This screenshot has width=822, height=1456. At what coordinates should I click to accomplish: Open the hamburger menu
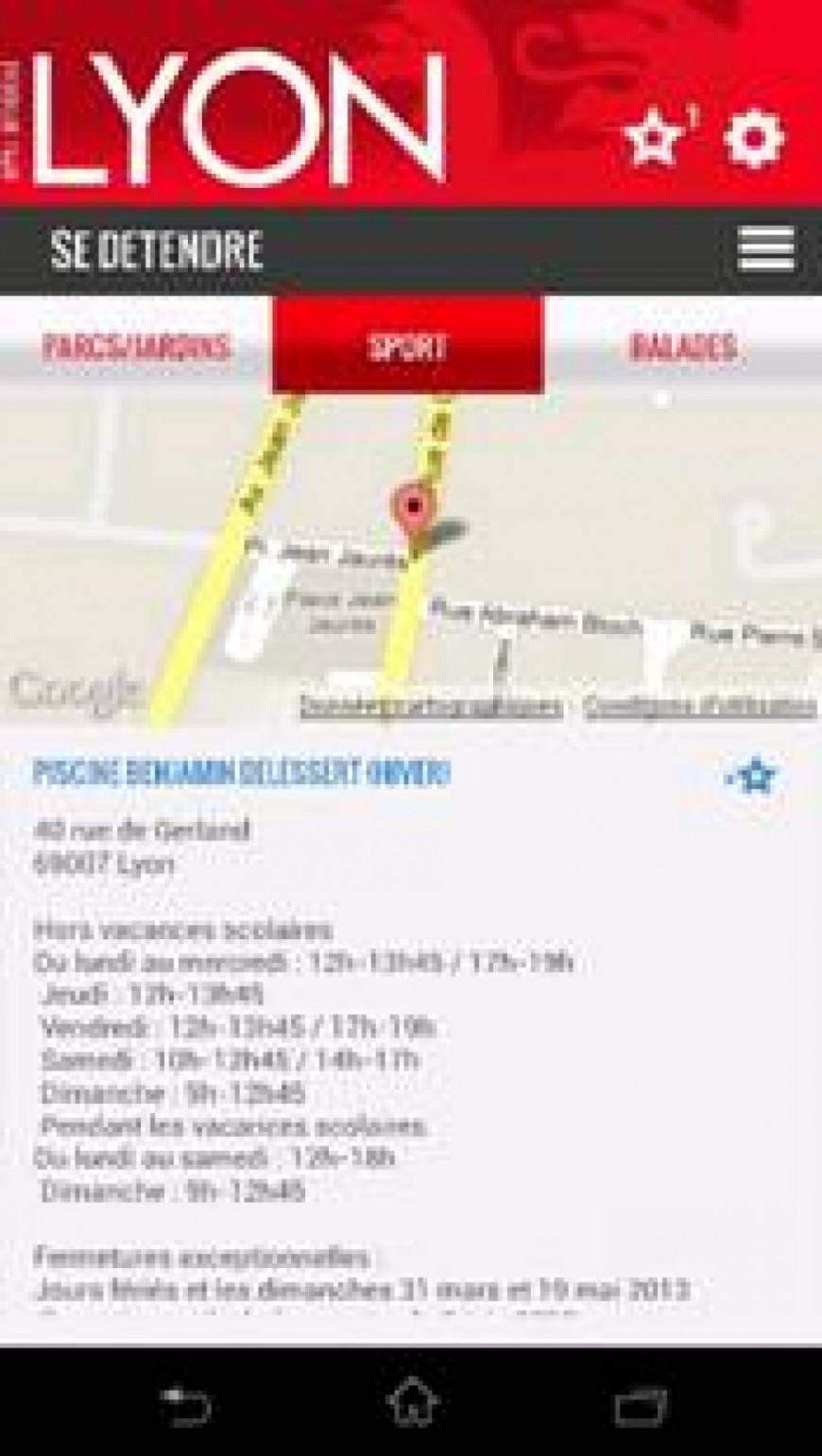point(765,250)
